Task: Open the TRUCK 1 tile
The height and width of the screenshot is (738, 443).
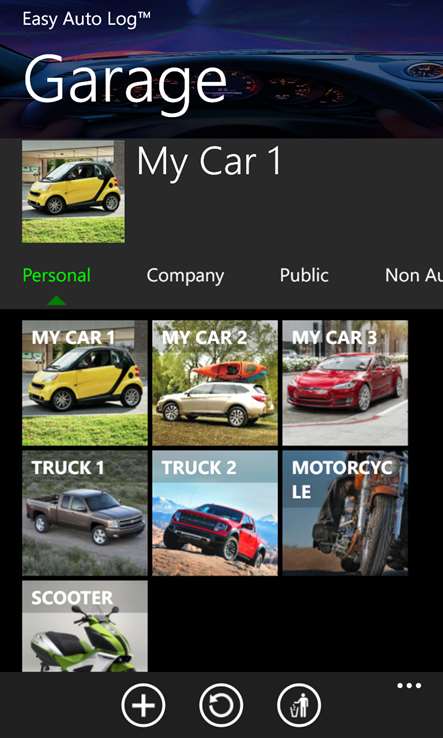Action: point(85,513)
